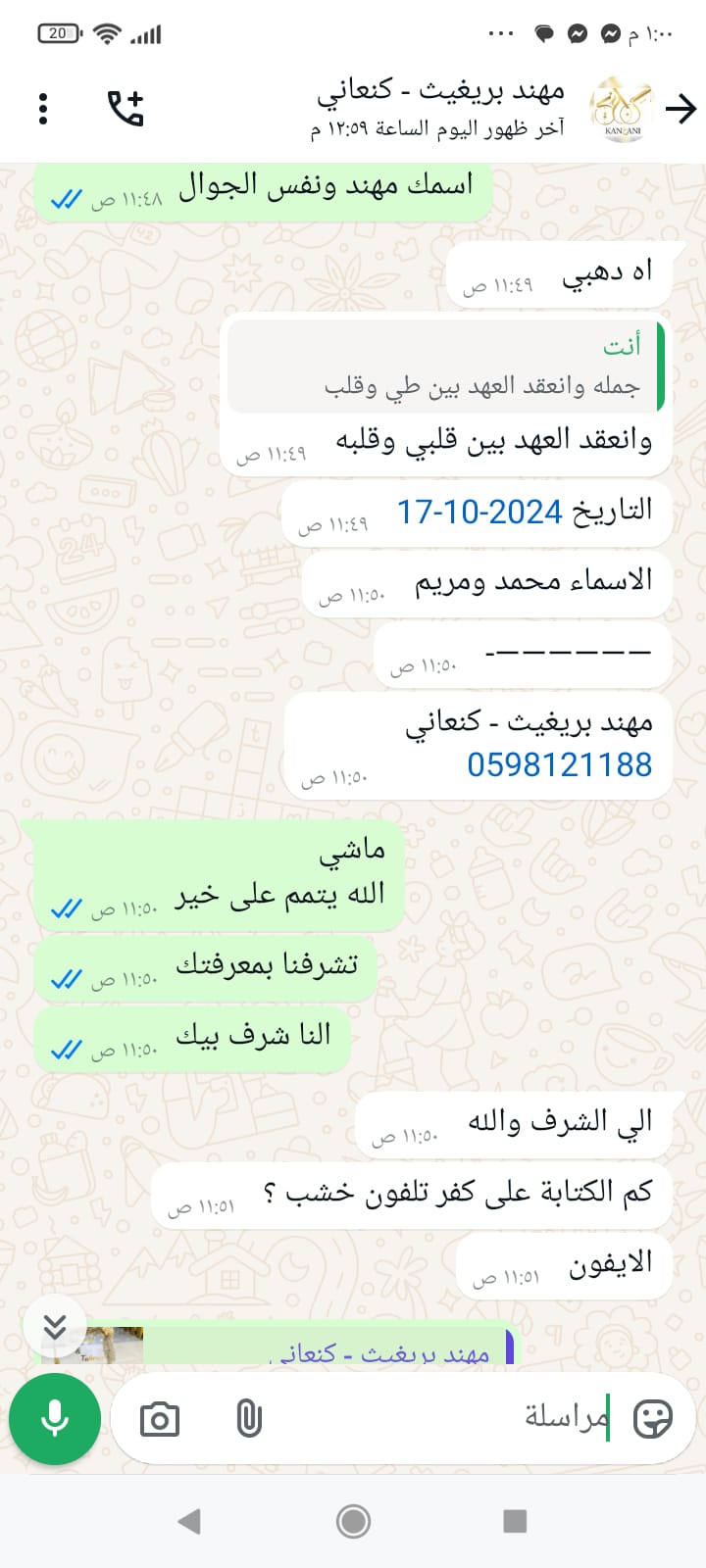Tap the system back navigation button
The image size is (706, 1568).
click(x=189, y=1521)
